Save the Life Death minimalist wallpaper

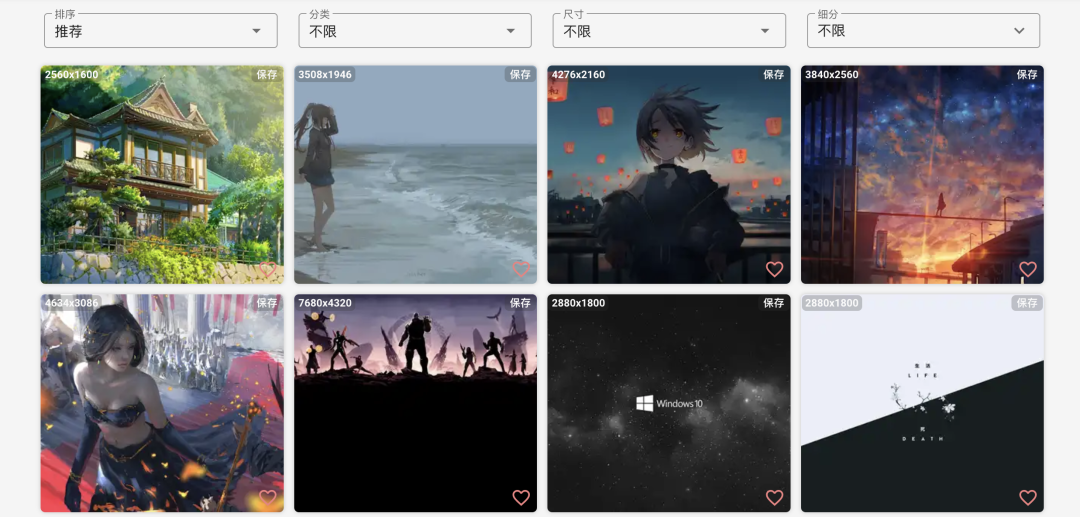(1027, 303)
